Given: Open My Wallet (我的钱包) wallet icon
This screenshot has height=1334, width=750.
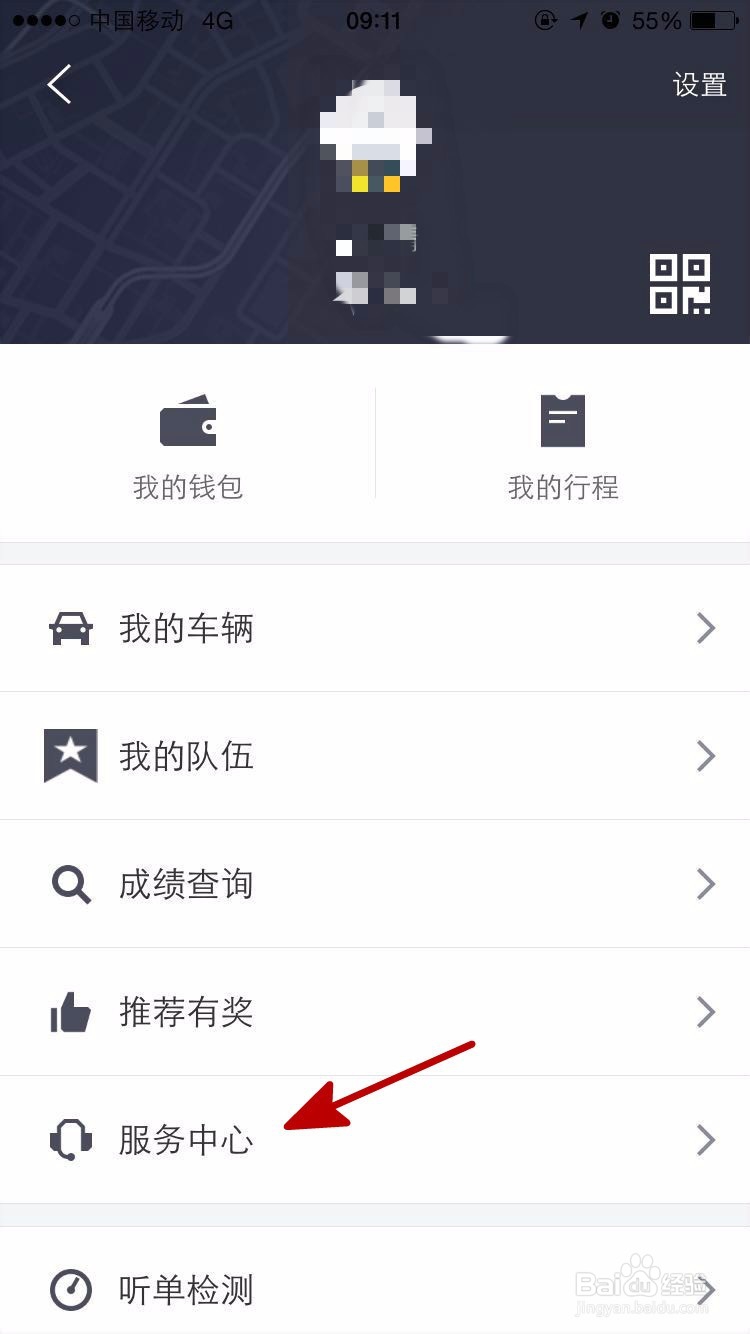Looking at the screenshot, I should 187,421.
